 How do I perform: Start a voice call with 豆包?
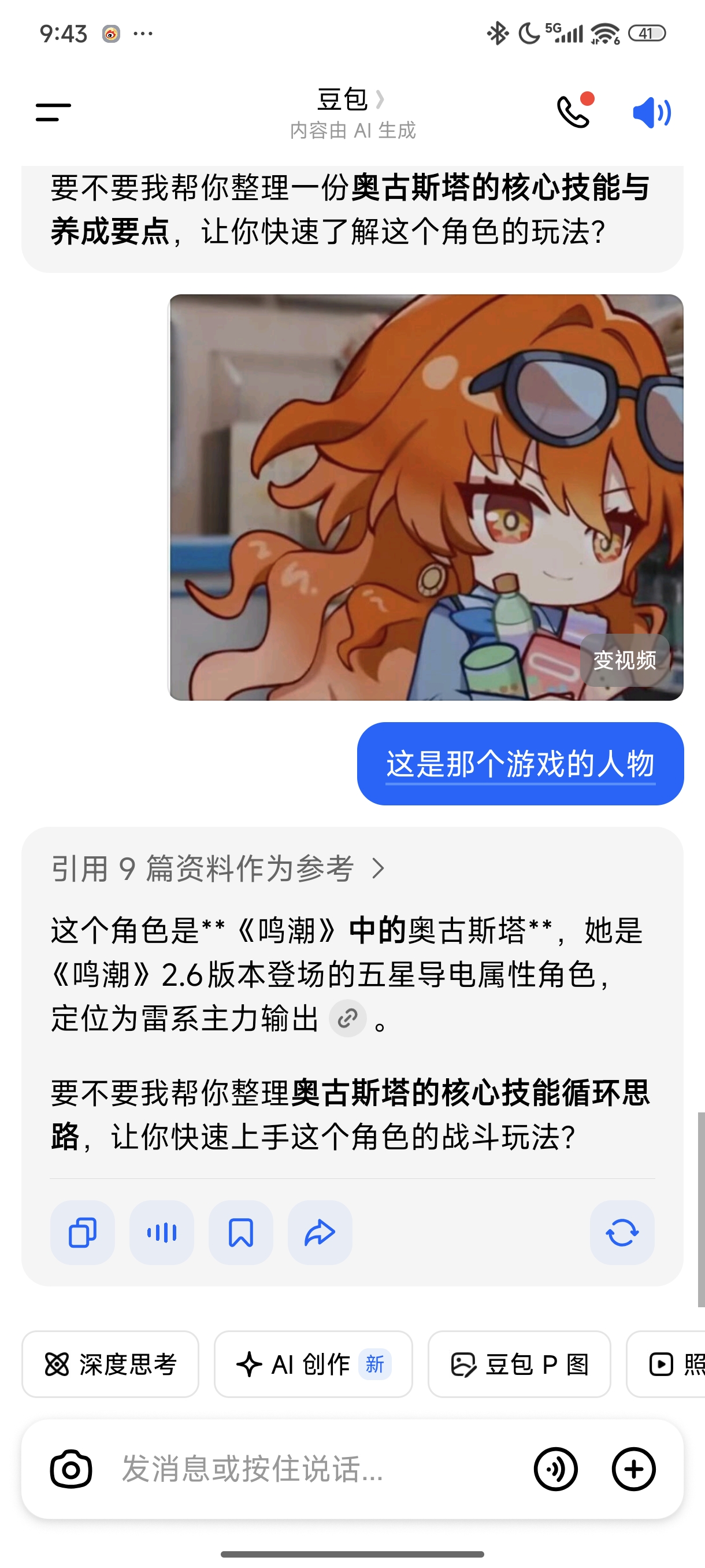click(574, 112)
